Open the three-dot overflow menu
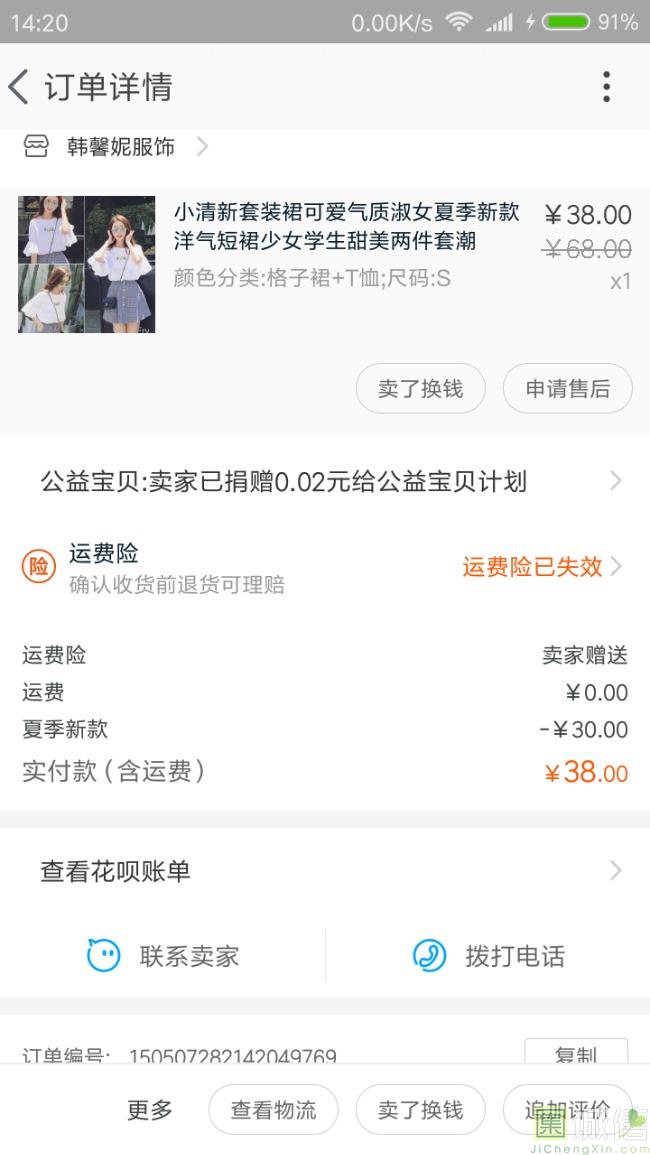The height and width of the screenshot is (1155, 650). click(x=606, y=87)
